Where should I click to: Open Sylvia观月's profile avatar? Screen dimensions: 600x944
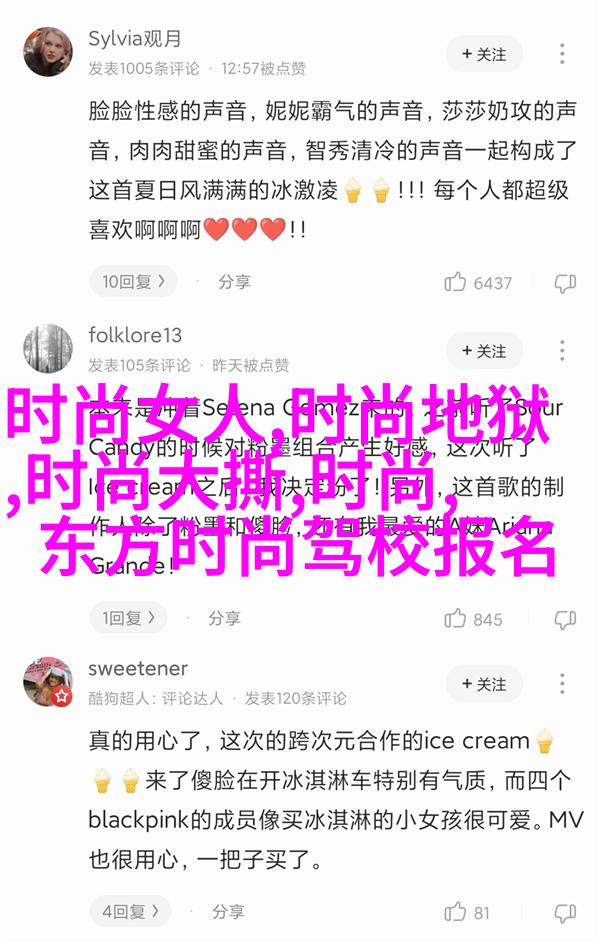[47, 53]
